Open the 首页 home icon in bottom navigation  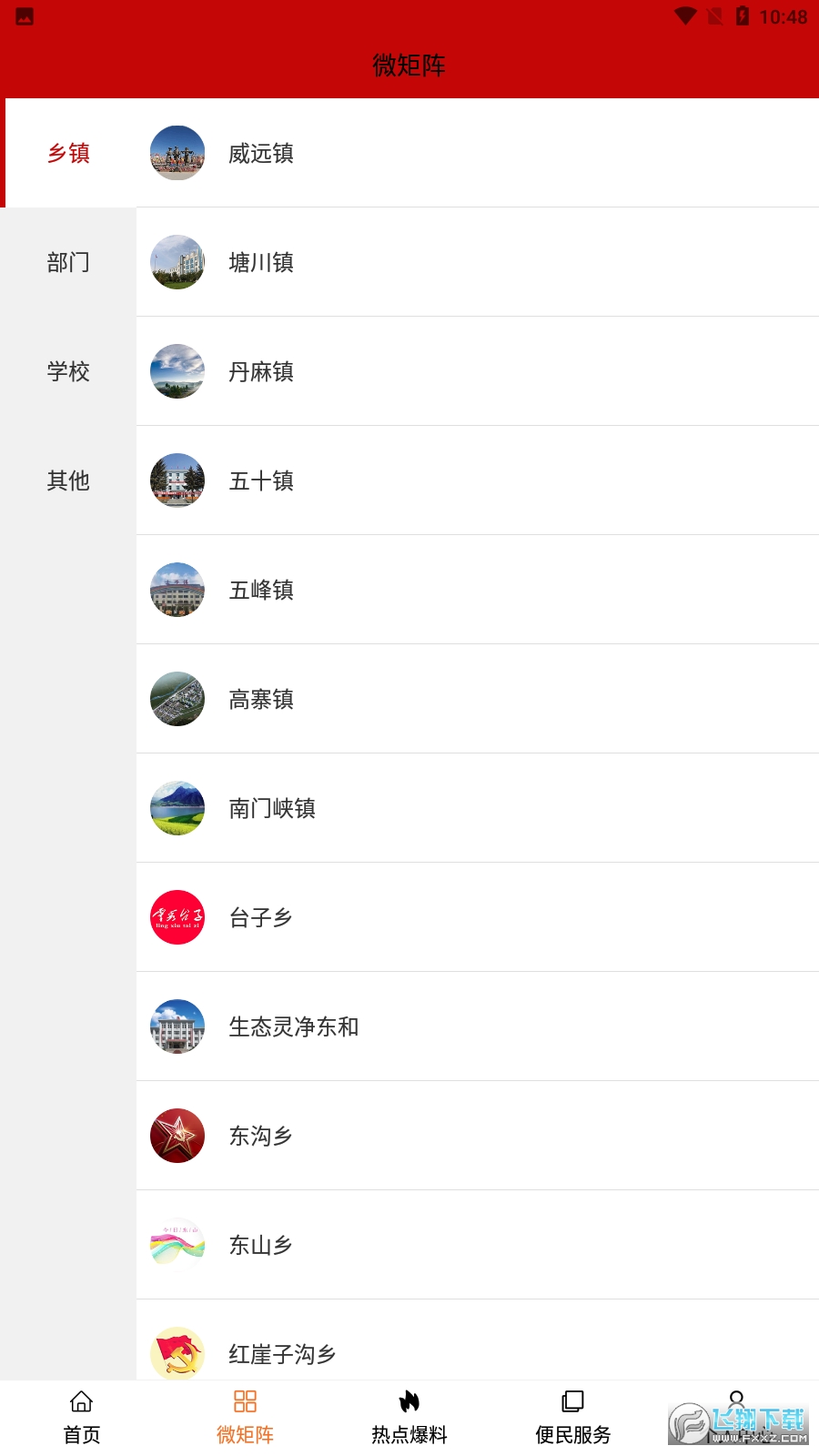82,1415
